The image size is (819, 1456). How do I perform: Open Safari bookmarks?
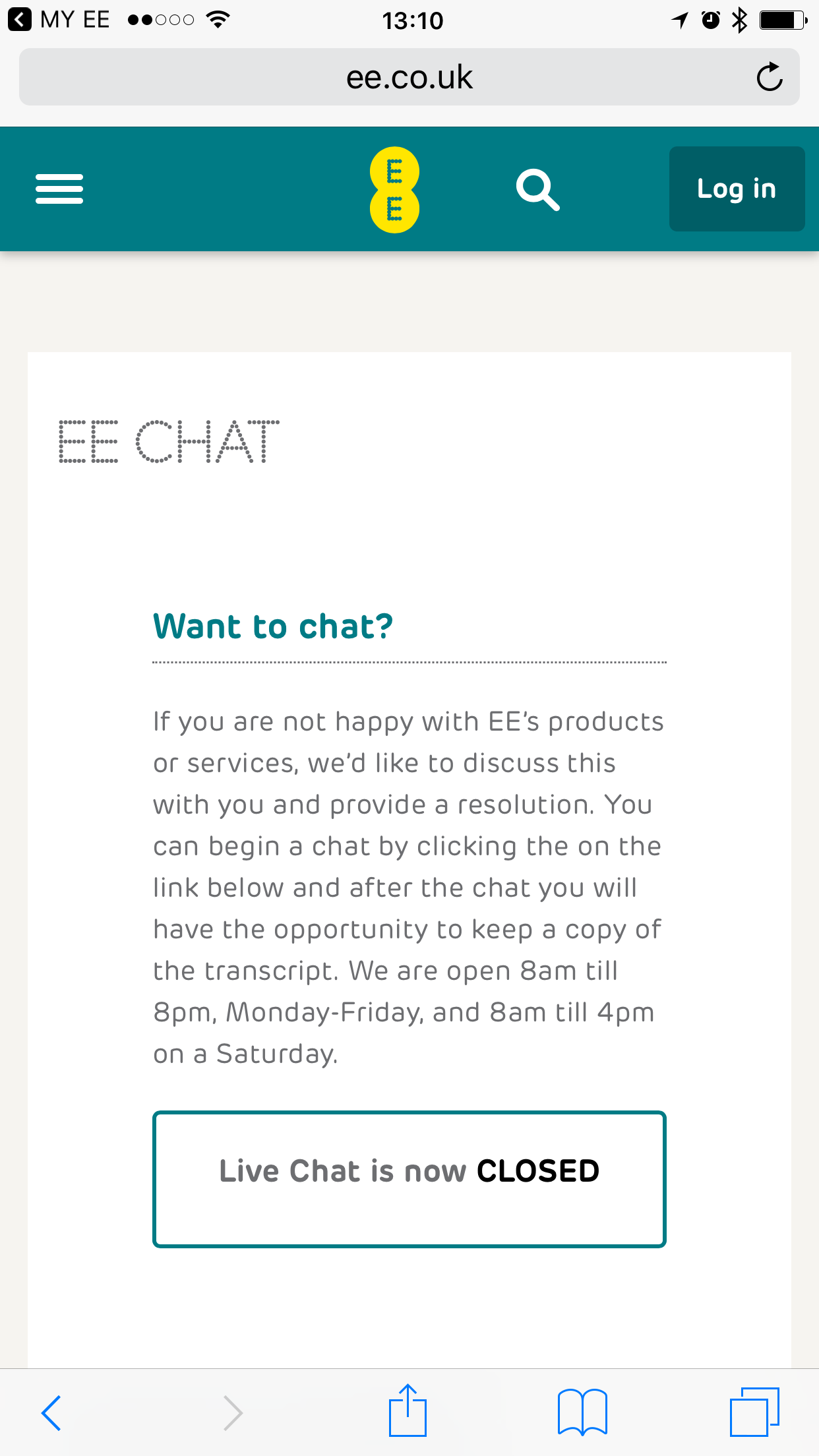582,1412
